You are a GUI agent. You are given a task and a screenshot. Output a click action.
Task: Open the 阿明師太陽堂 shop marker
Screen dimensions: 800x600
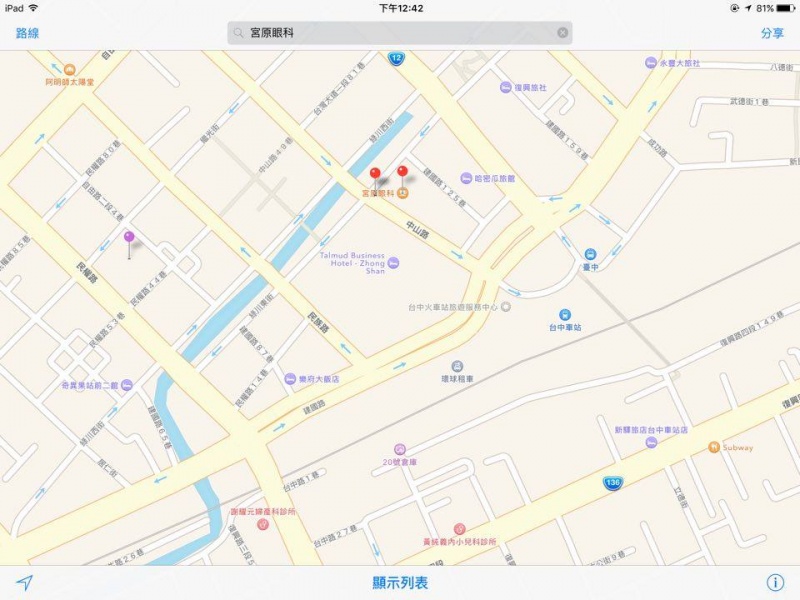click(x=69, y=70)
